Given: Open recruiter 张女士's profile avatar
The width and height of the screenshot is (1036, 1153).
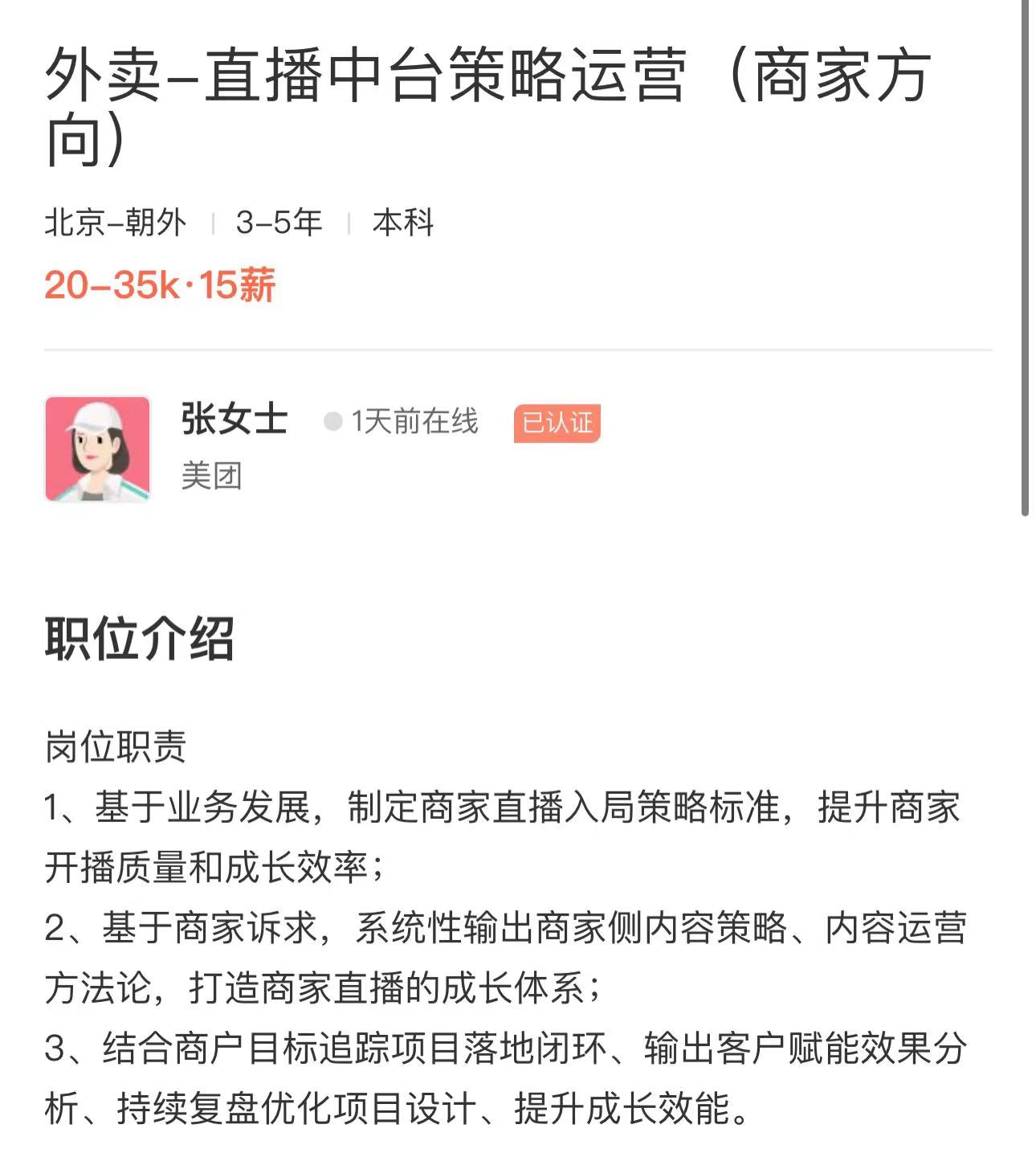Looking at the screenshot, I should (97, 449).
